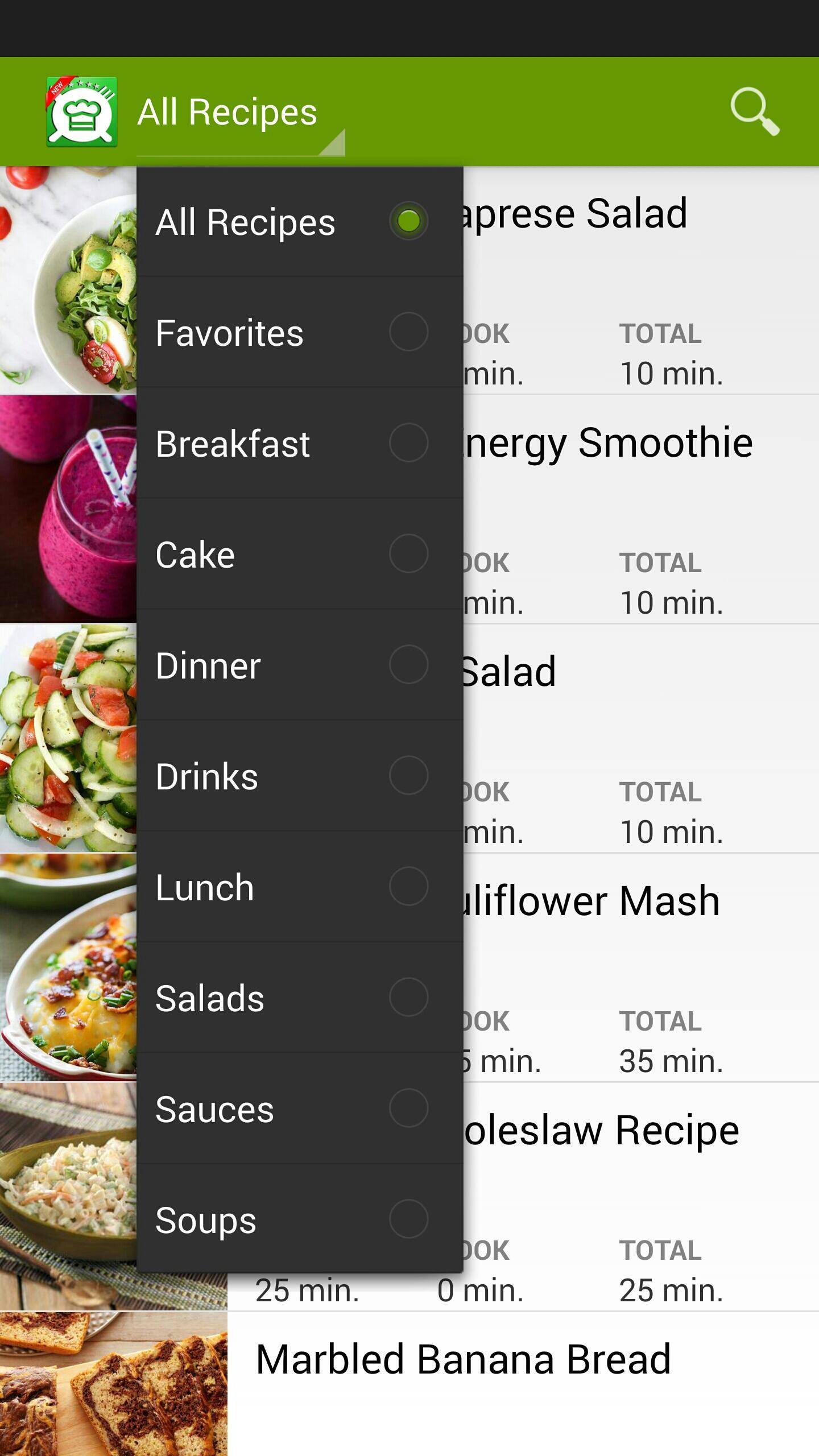Image resolution: width=819 pixels, height=1456 pixels.
Task: Click the app logo in the toolbar
Action: pos(81,110)
